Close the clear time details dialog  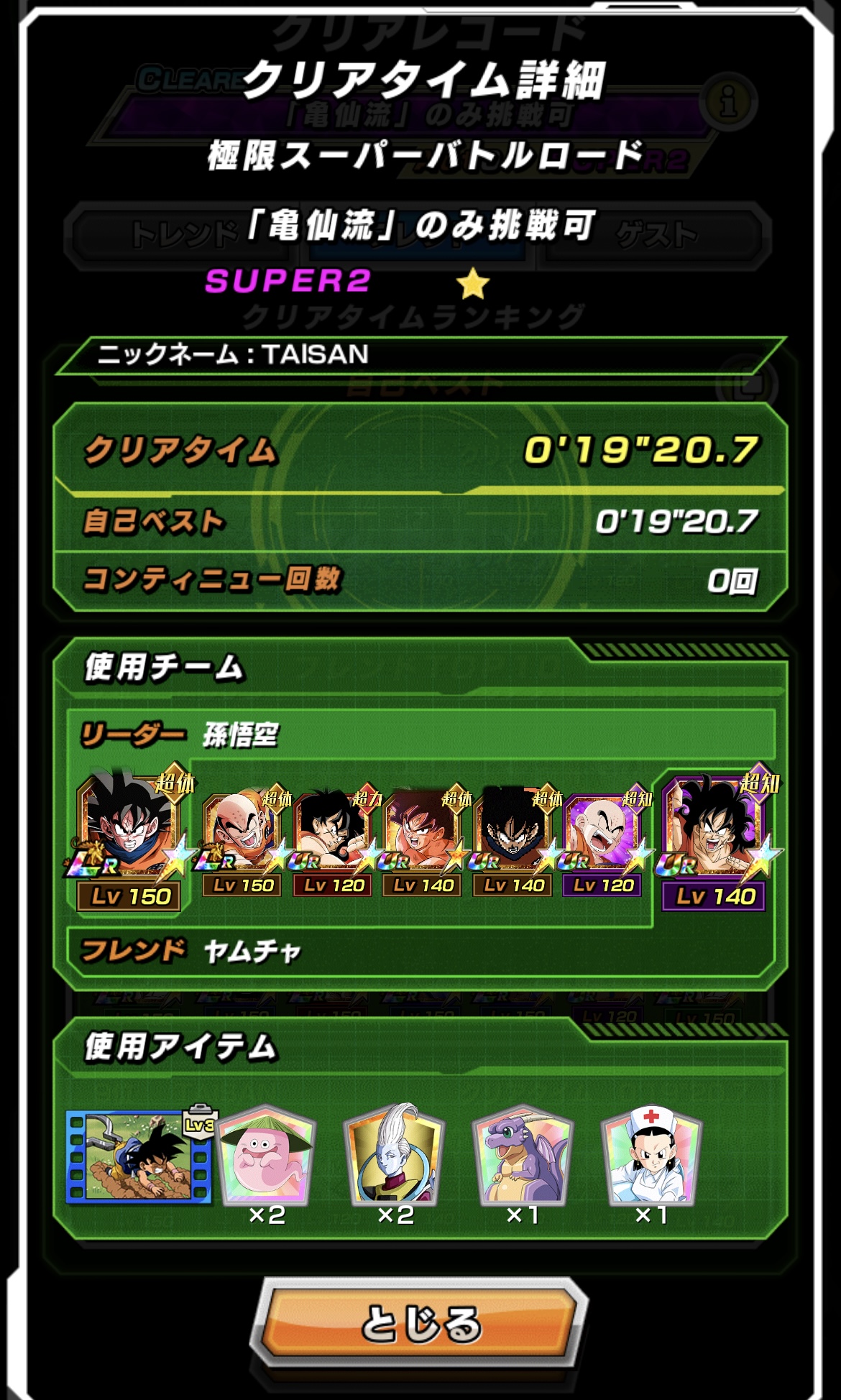tap(420, 1323)
